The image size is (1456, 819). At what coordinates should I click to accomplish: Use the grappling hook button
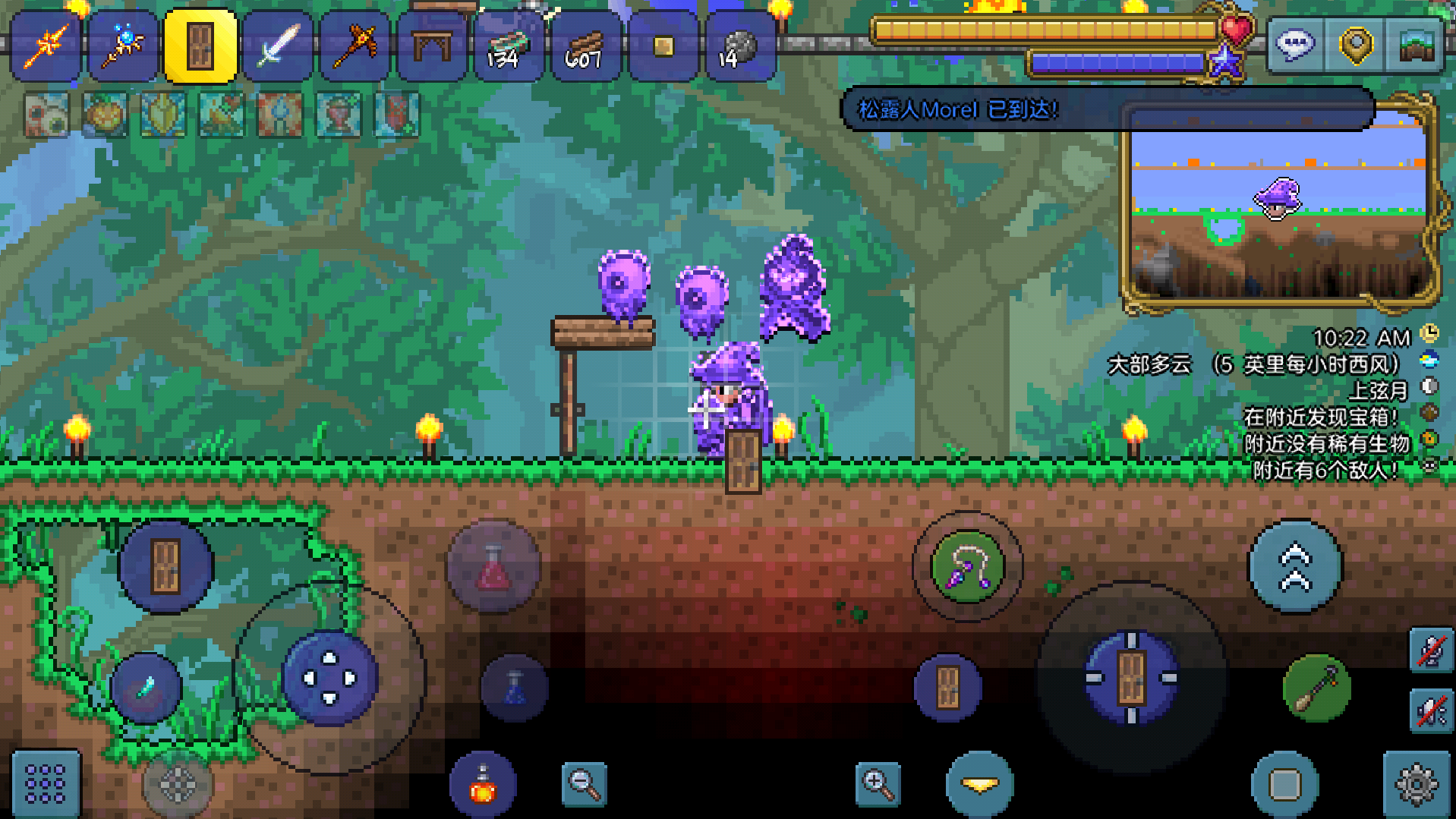tap(967, 566)
